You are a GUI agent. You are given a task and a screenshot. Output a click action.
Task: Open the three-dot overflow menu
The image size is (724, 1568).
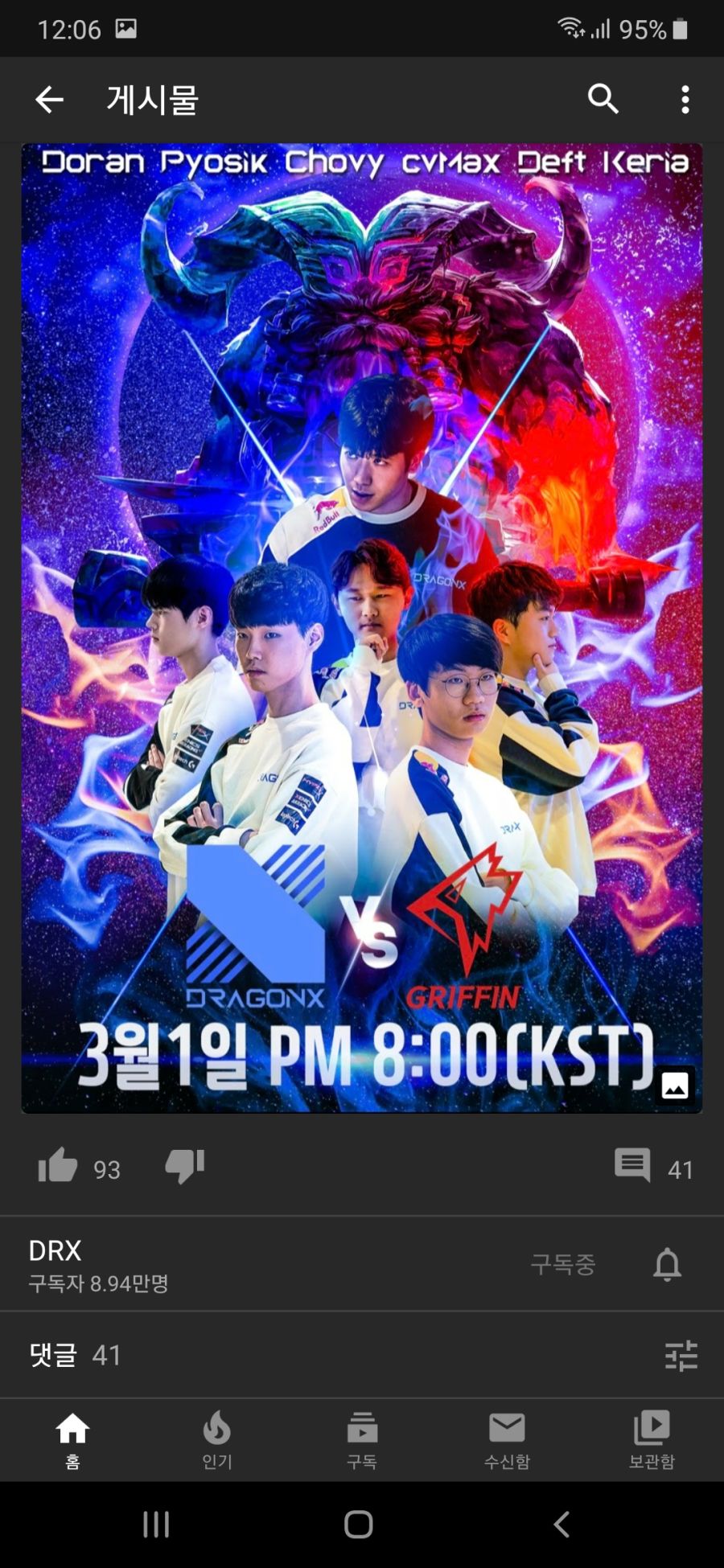[x=685, y=99]
